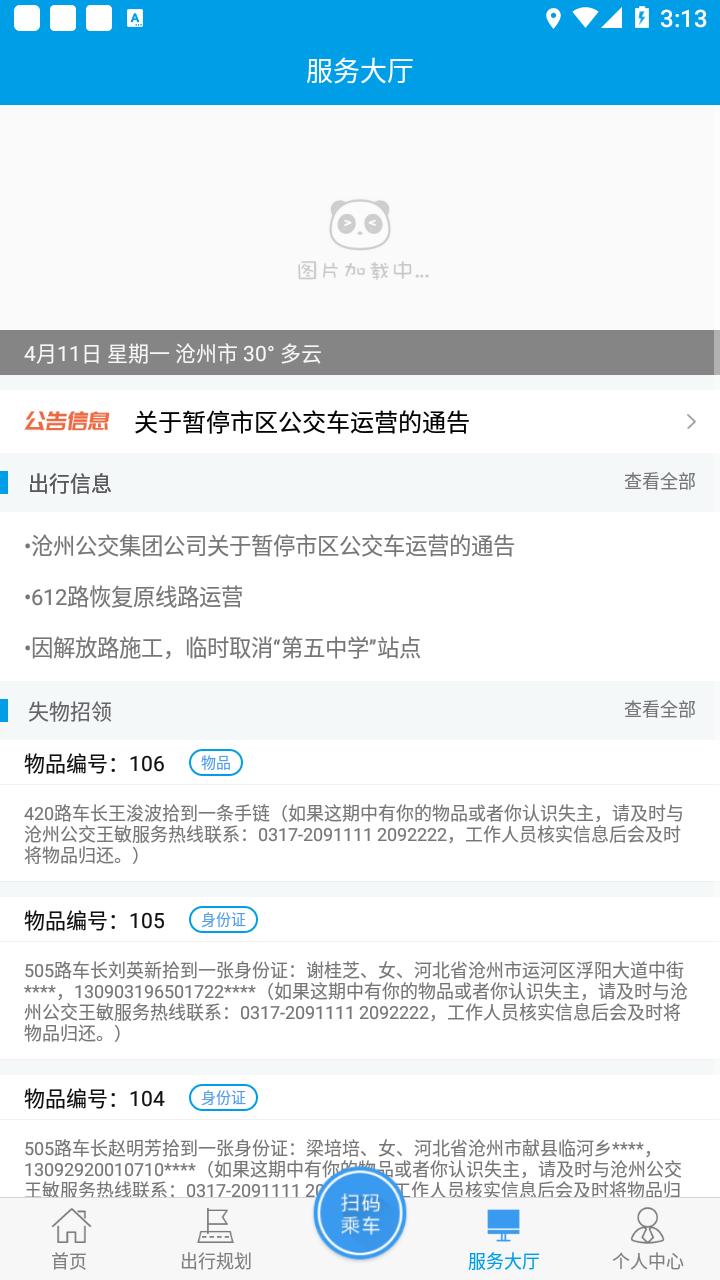Viewport: 720px width, 1280px height.
Task: Switch to the 出行规划 trip planning tab
Action: [x=215, y=1238]
